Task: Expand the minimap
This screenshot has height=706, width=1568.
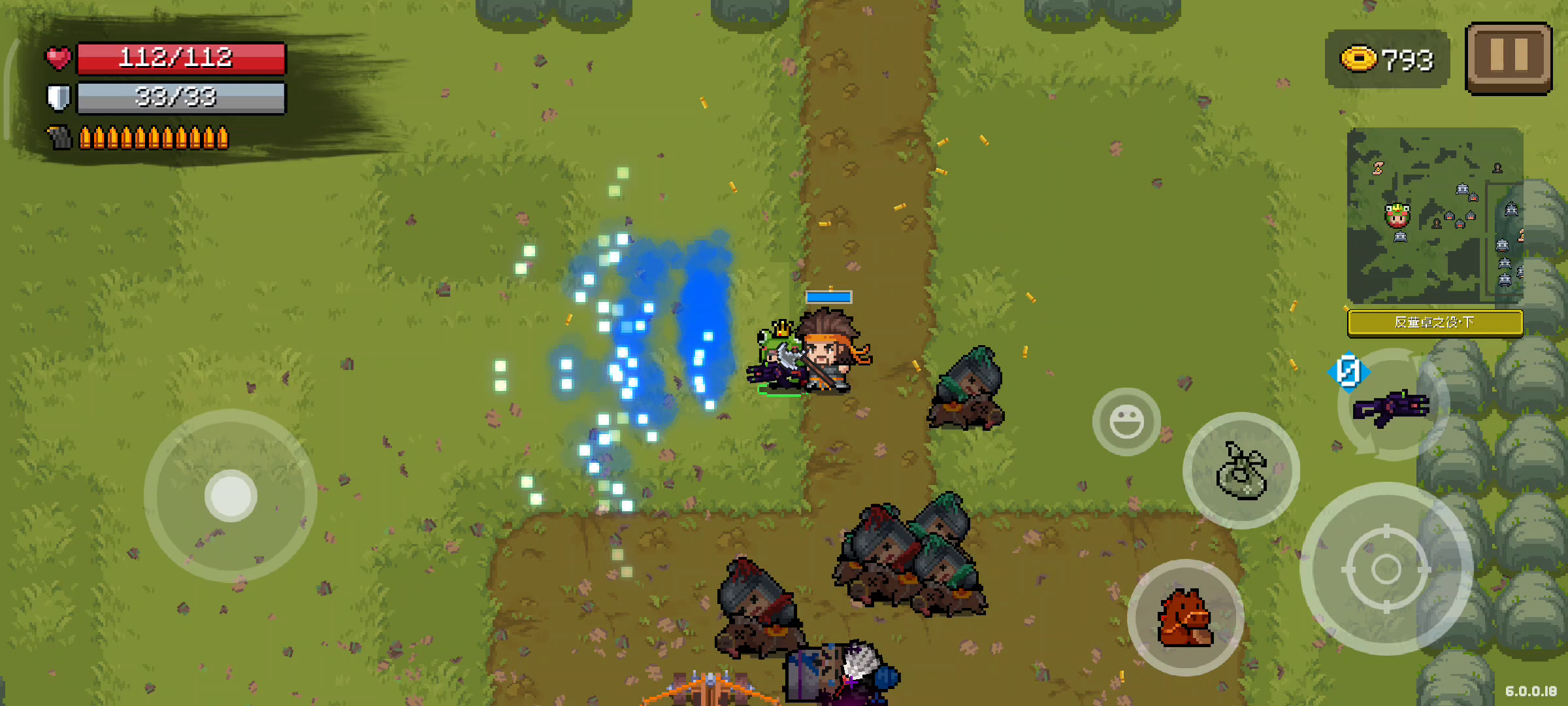Action: [1434, 216]
